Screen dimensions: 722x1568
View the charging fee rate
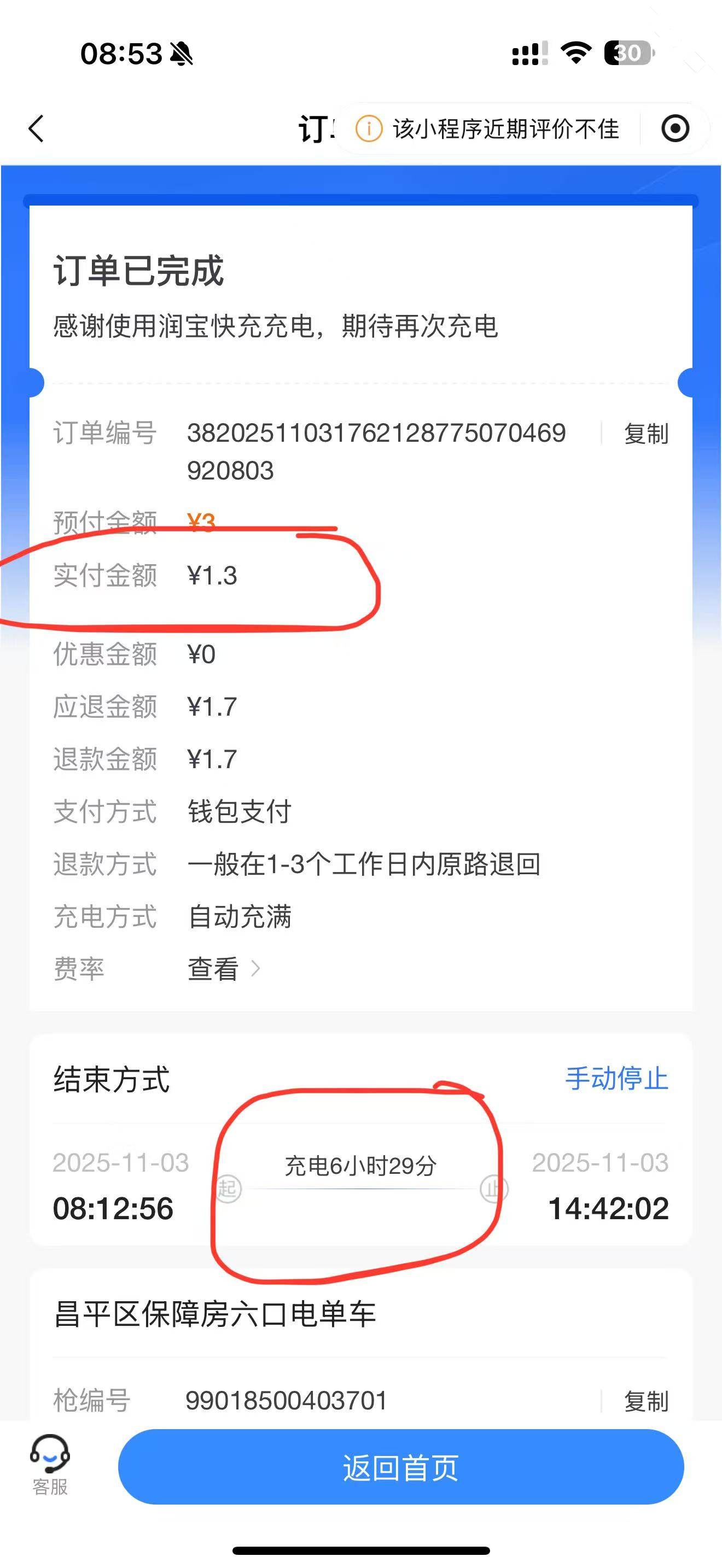(223, 968)
